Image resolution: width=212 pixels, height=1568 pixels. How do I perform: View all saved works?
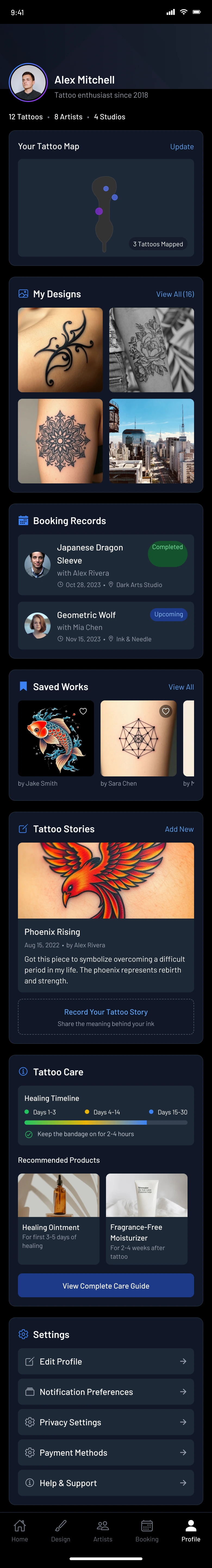point(181,687)
